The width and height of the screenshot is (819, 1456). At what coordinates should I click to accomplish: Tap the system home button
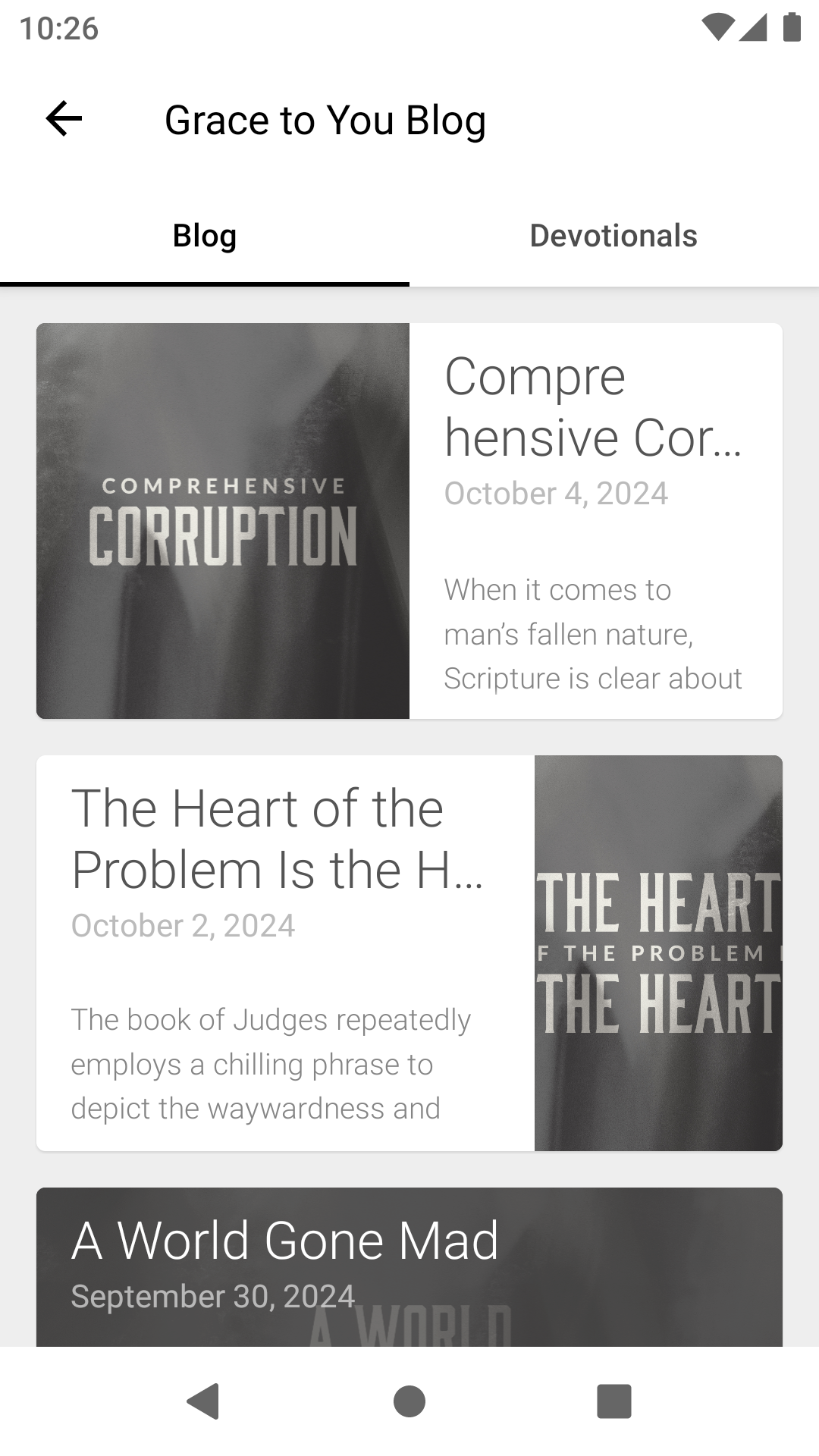coord(409,1401)
